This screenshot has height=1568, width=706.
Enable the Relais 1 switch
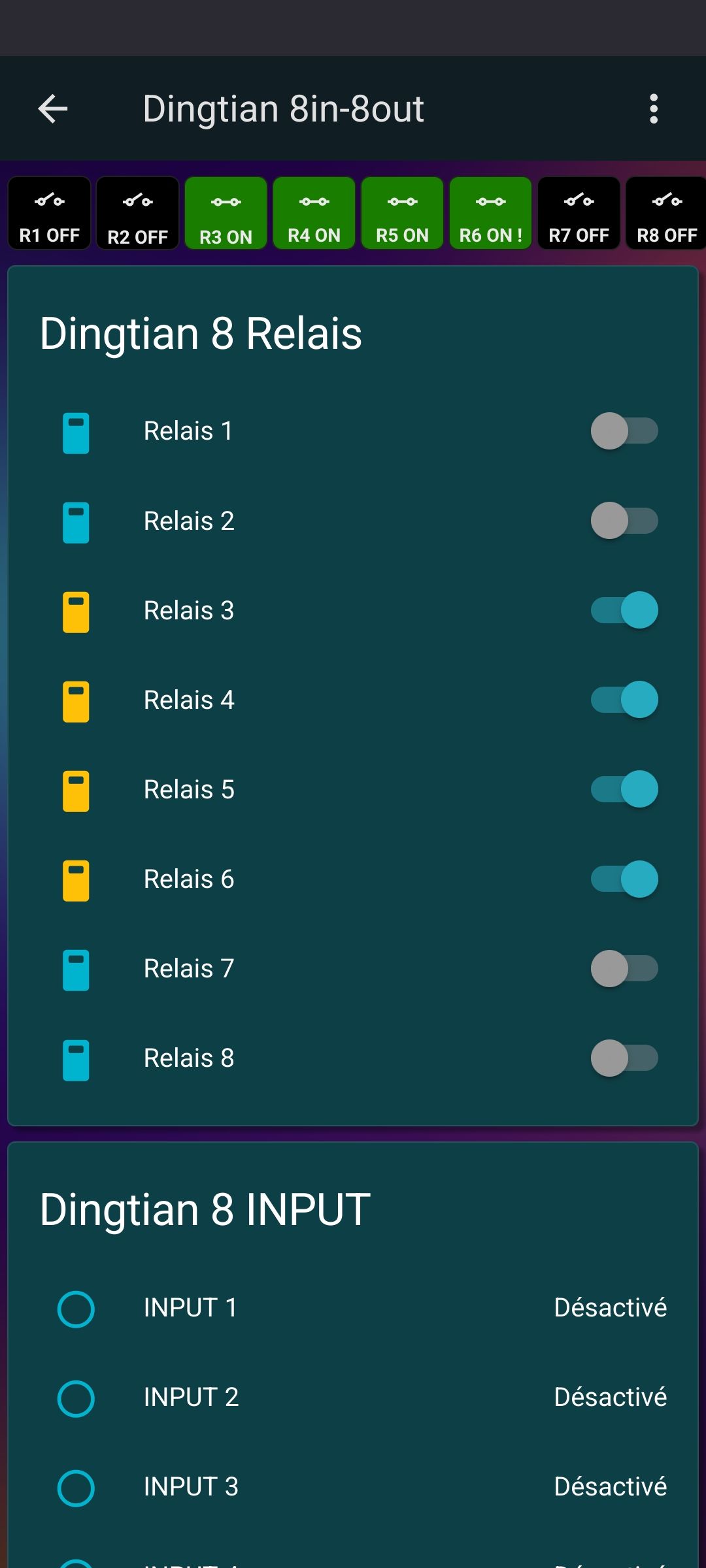[624, 431]
